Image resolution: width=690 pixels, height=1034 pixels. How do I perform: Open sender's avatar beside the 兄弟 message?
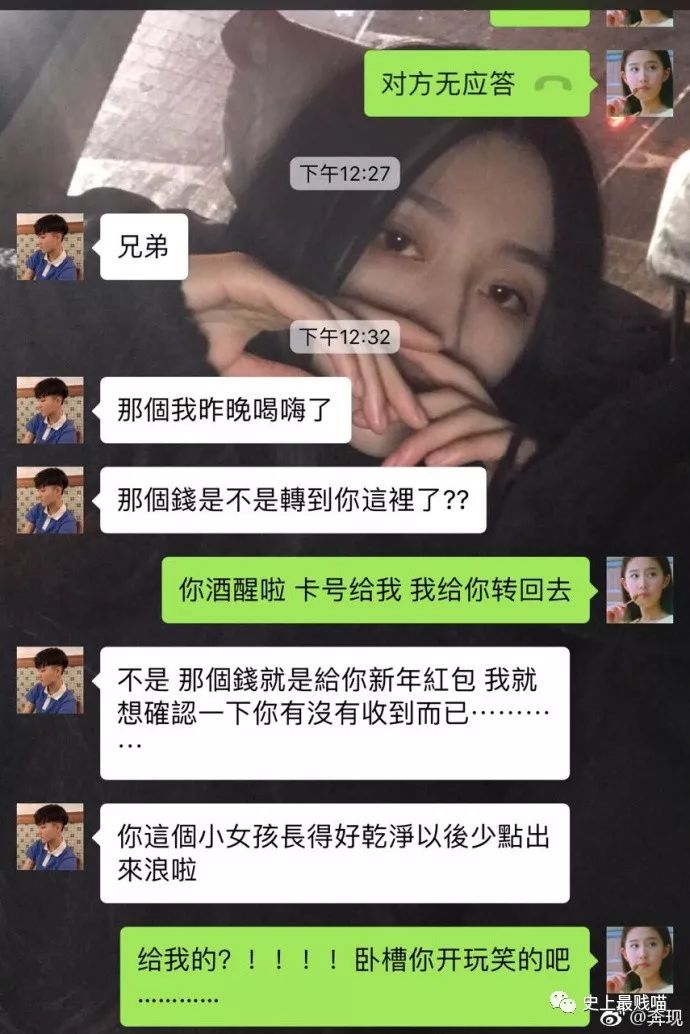coord(50,247)
